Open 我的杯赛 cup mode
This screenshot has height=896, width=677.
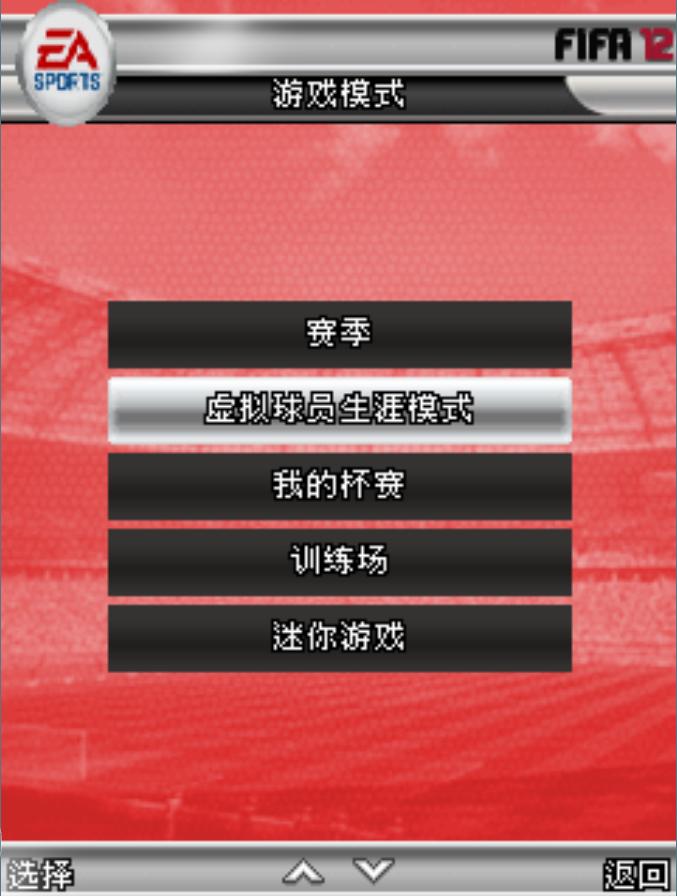point(339,486)
